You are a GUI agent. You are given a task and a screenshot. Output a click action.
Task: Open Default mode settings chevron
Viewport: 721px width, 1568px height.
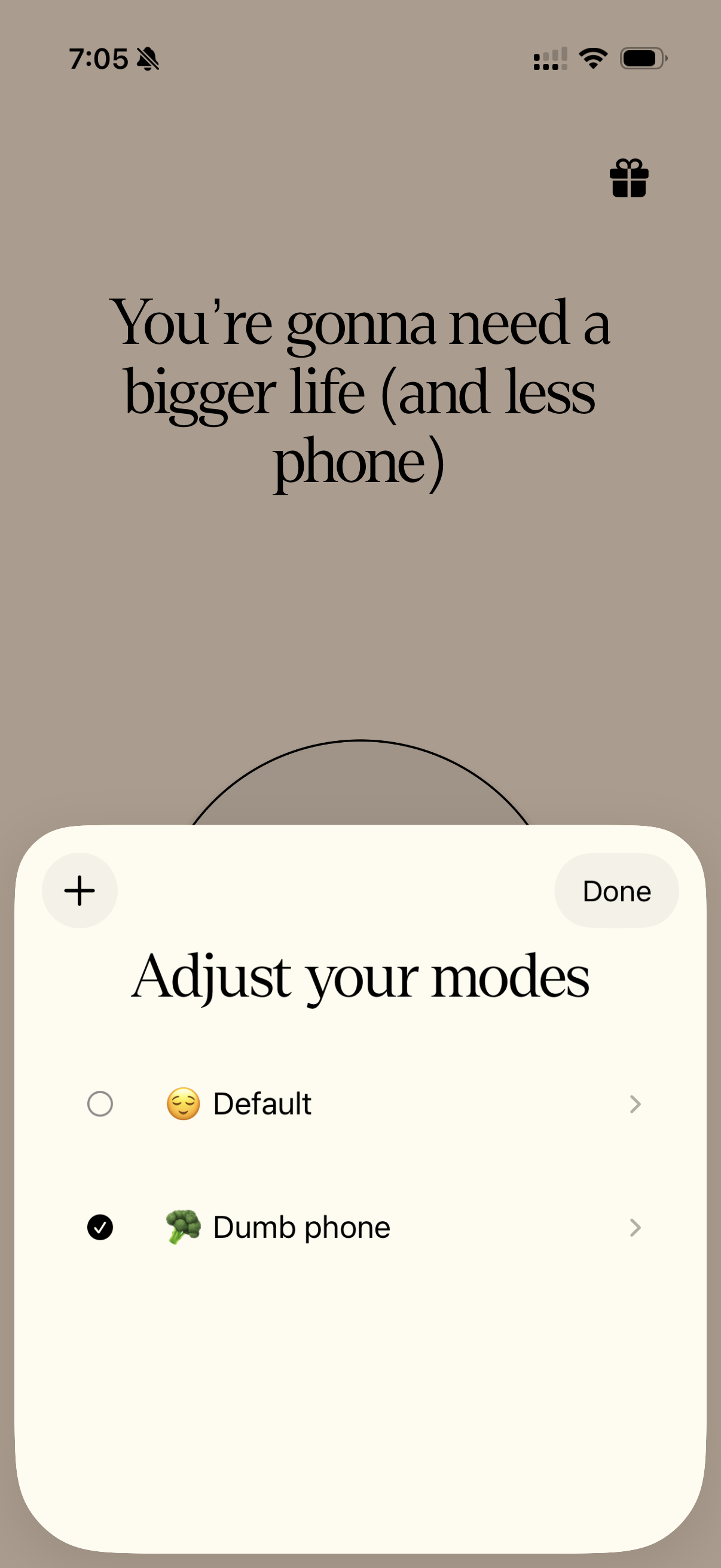click(634, 1103)
